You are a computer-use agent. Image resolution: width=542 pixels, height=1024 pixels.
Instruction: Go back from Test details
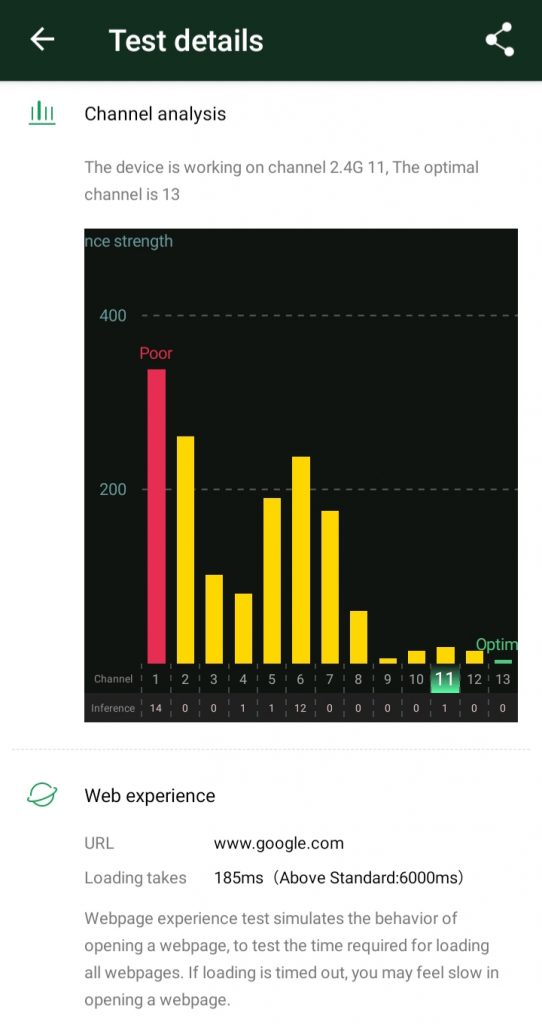tap(42, 40)
